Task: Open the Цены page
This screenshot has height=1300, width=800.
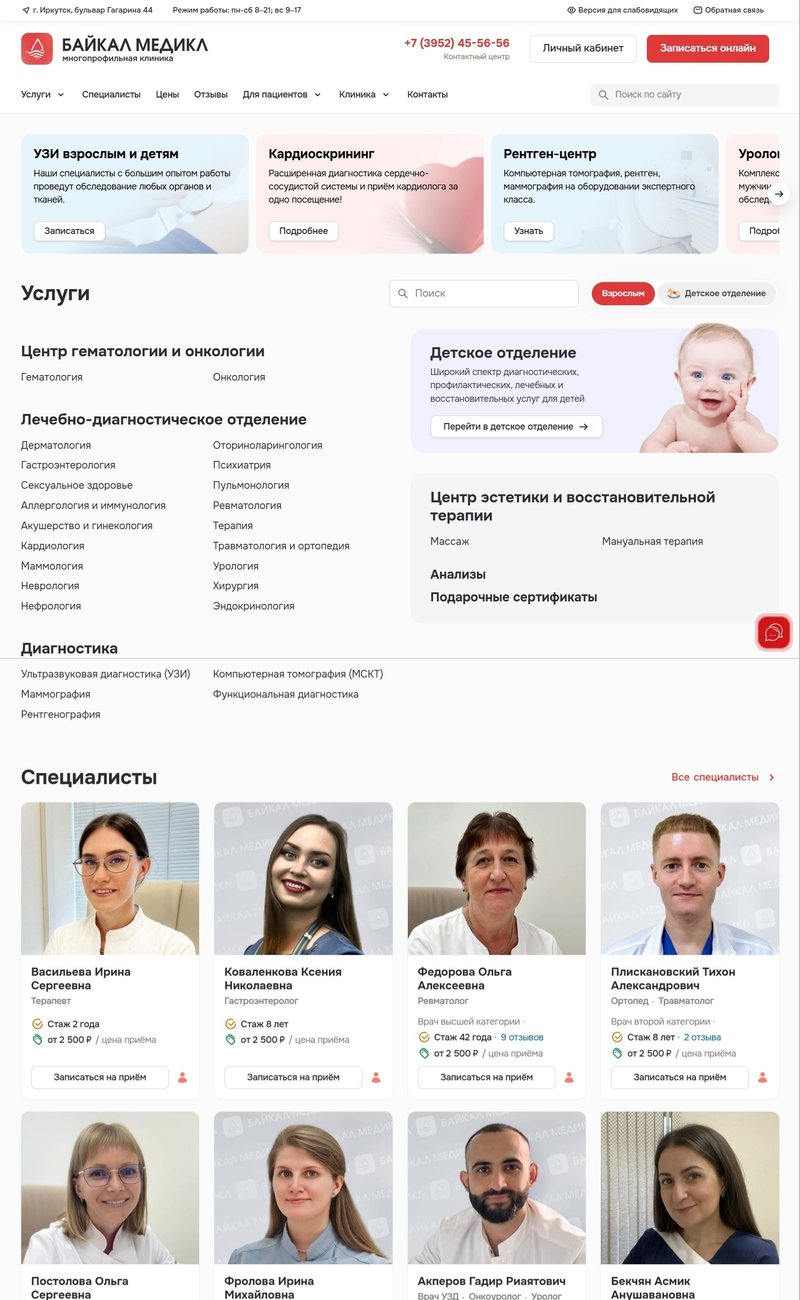Action: click(167, 95)
